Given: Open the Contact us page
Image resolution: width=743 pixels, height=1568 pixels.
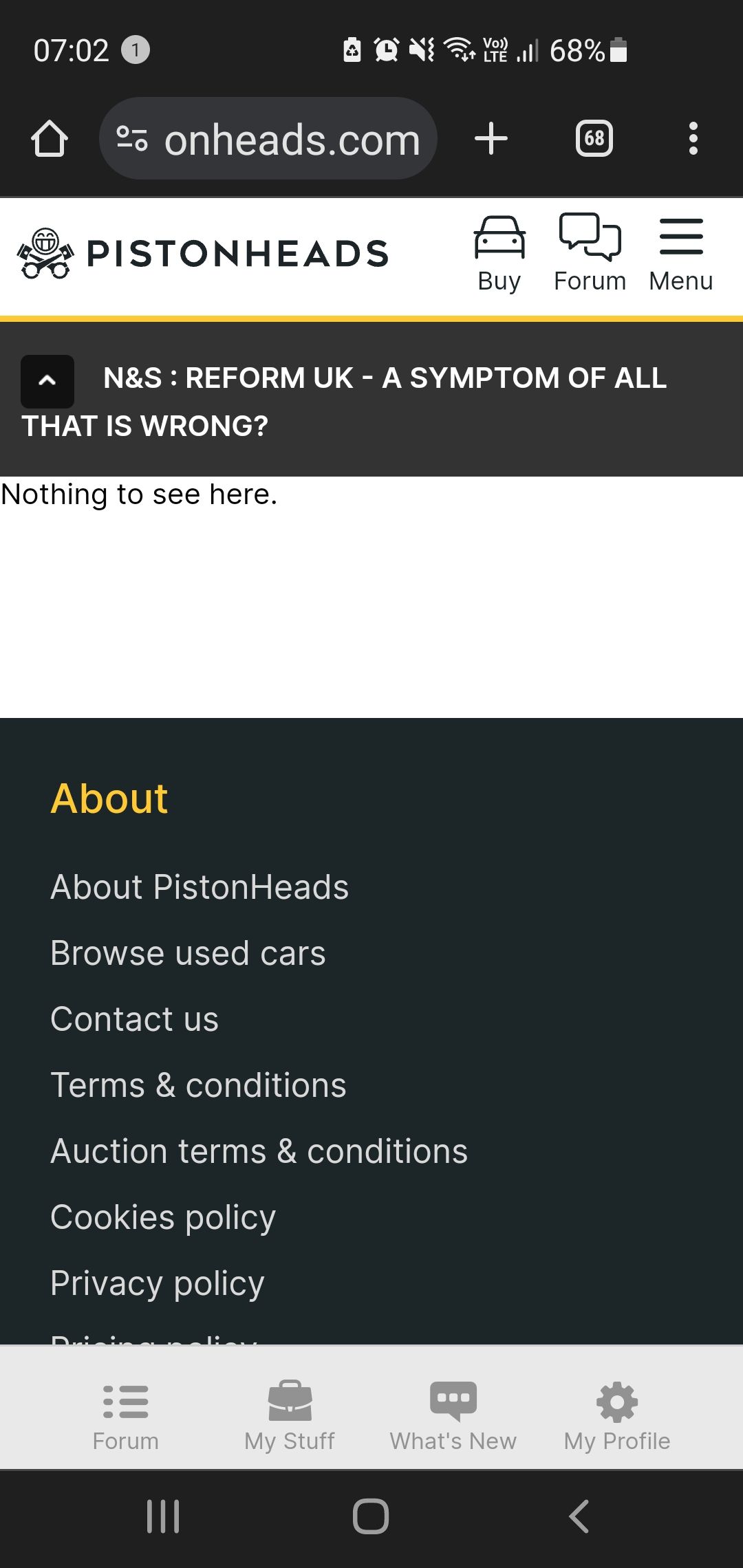Looking at the screenshot, I should (134, 1019).
